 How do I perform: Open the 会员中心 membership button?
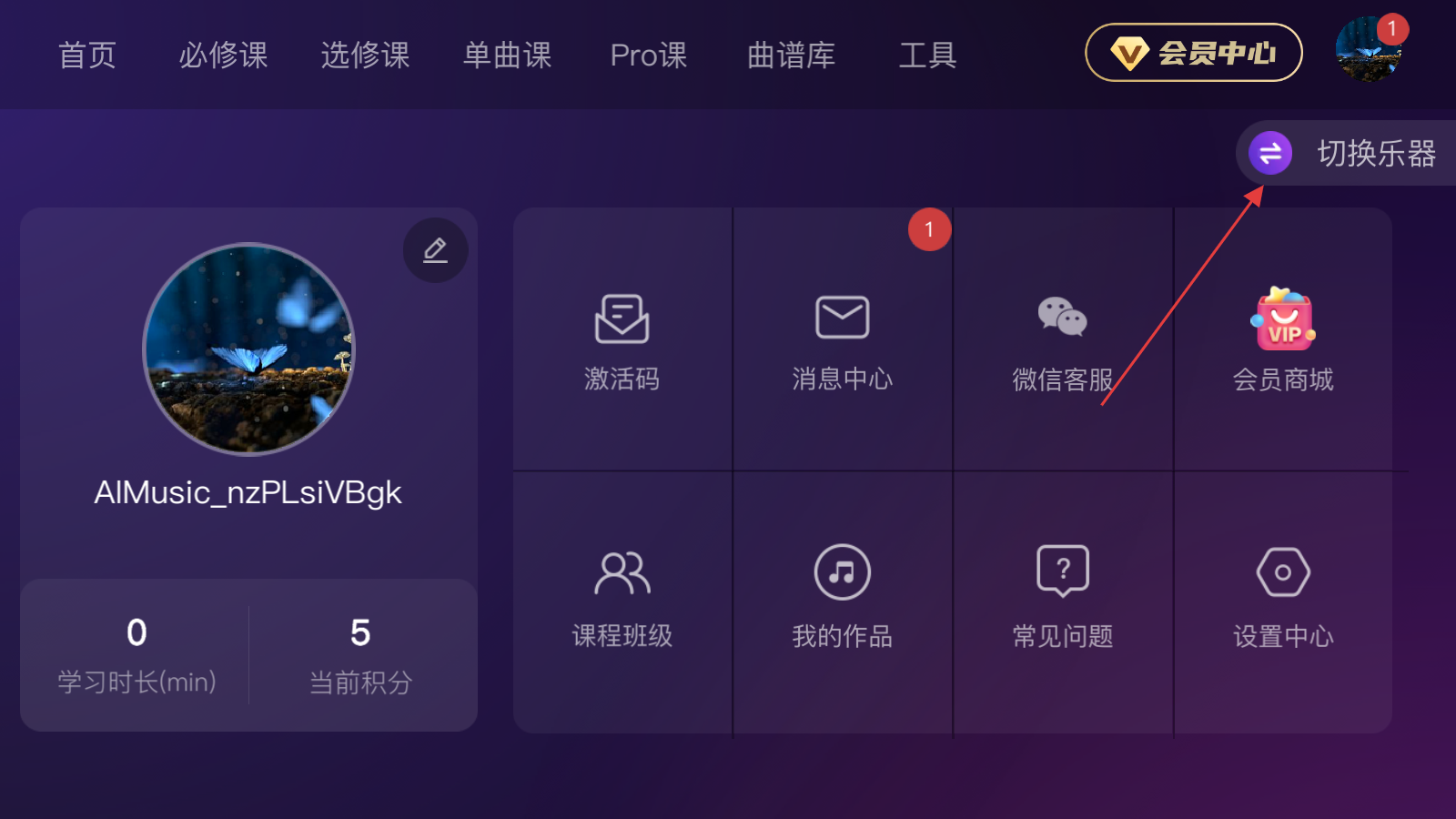[x=1193, y=53]
